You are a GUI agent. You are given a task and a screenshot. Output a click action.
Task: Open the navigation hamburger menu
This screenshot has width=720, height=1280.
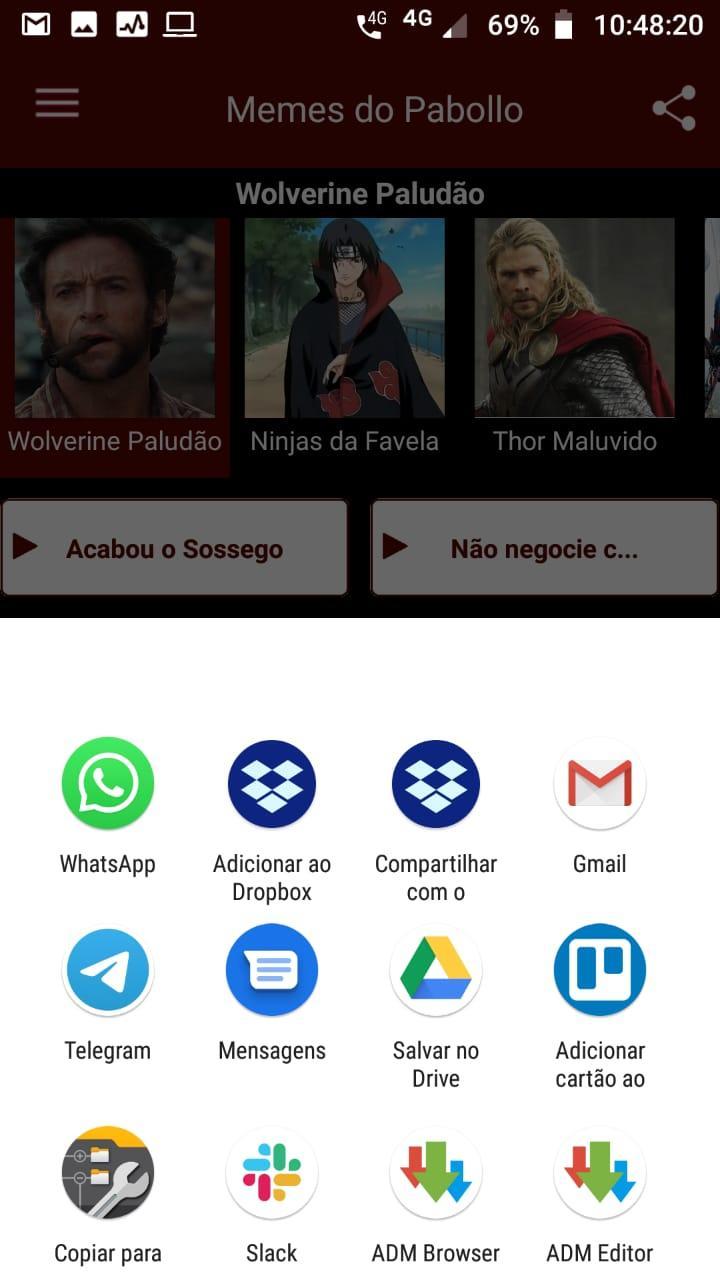coord(57,103)
